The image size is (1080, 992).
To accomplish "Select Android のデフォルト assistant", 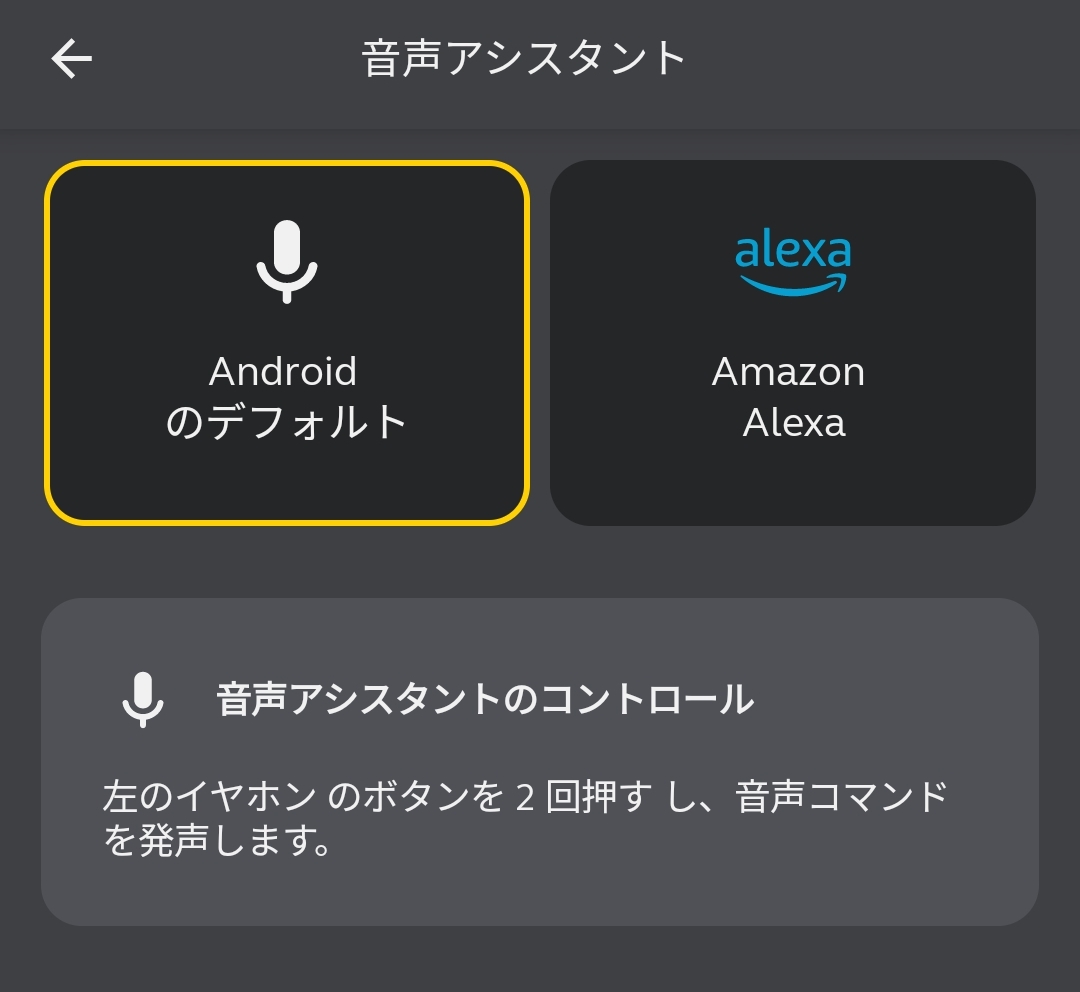I will pyautogui.click(x=286, y=343).
